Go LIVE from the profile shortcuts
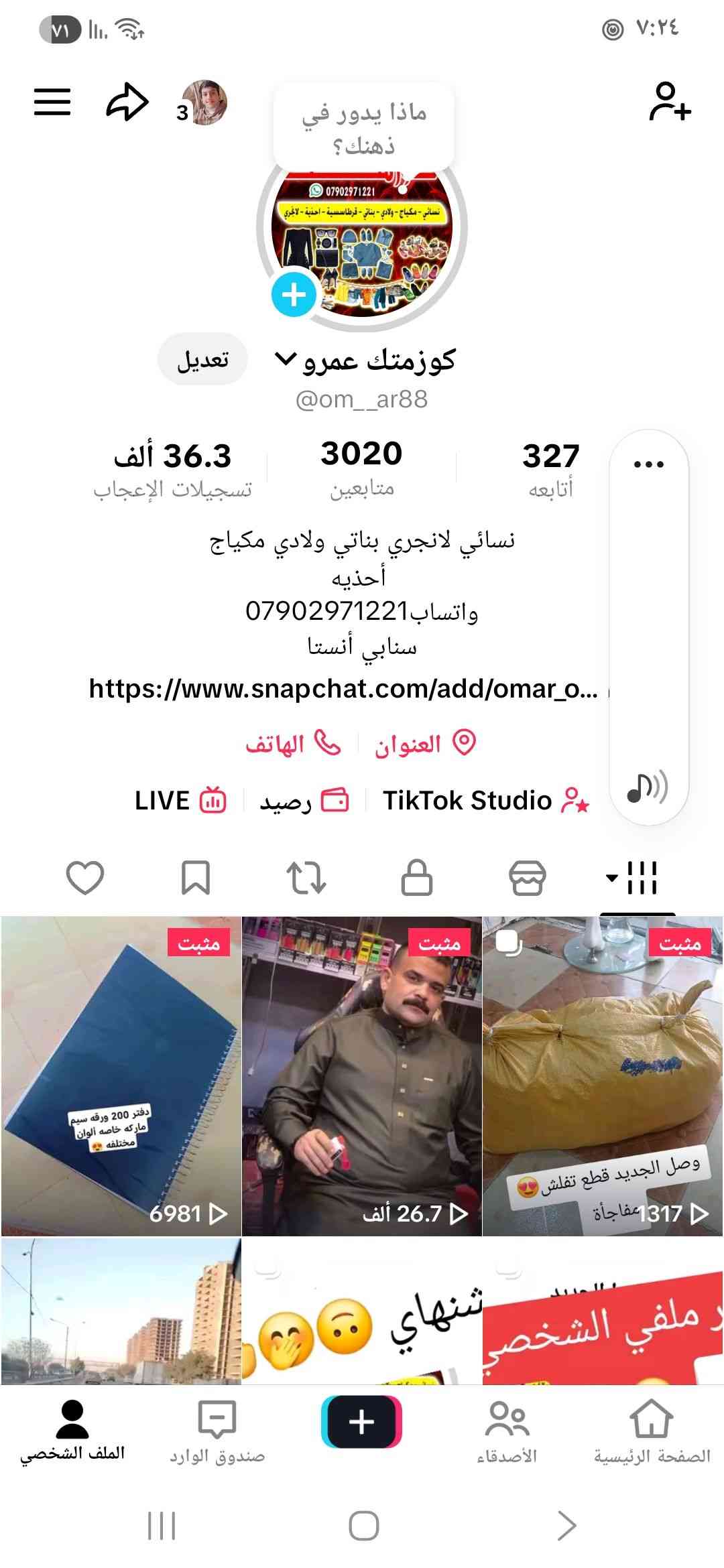This screenshot has height=1568, width=724. [180, 801]
